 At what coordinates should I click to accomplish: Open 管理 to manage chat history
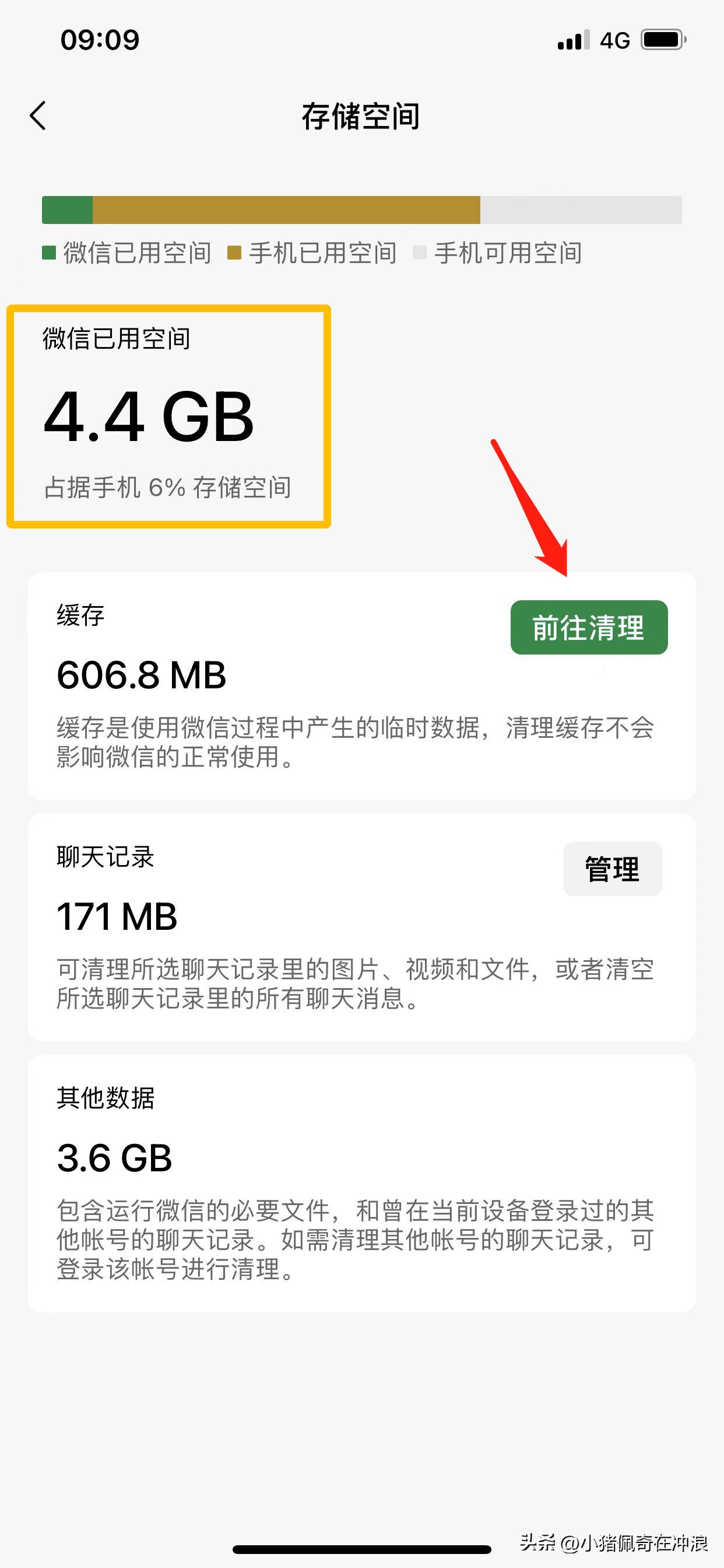tap(613, 869)
